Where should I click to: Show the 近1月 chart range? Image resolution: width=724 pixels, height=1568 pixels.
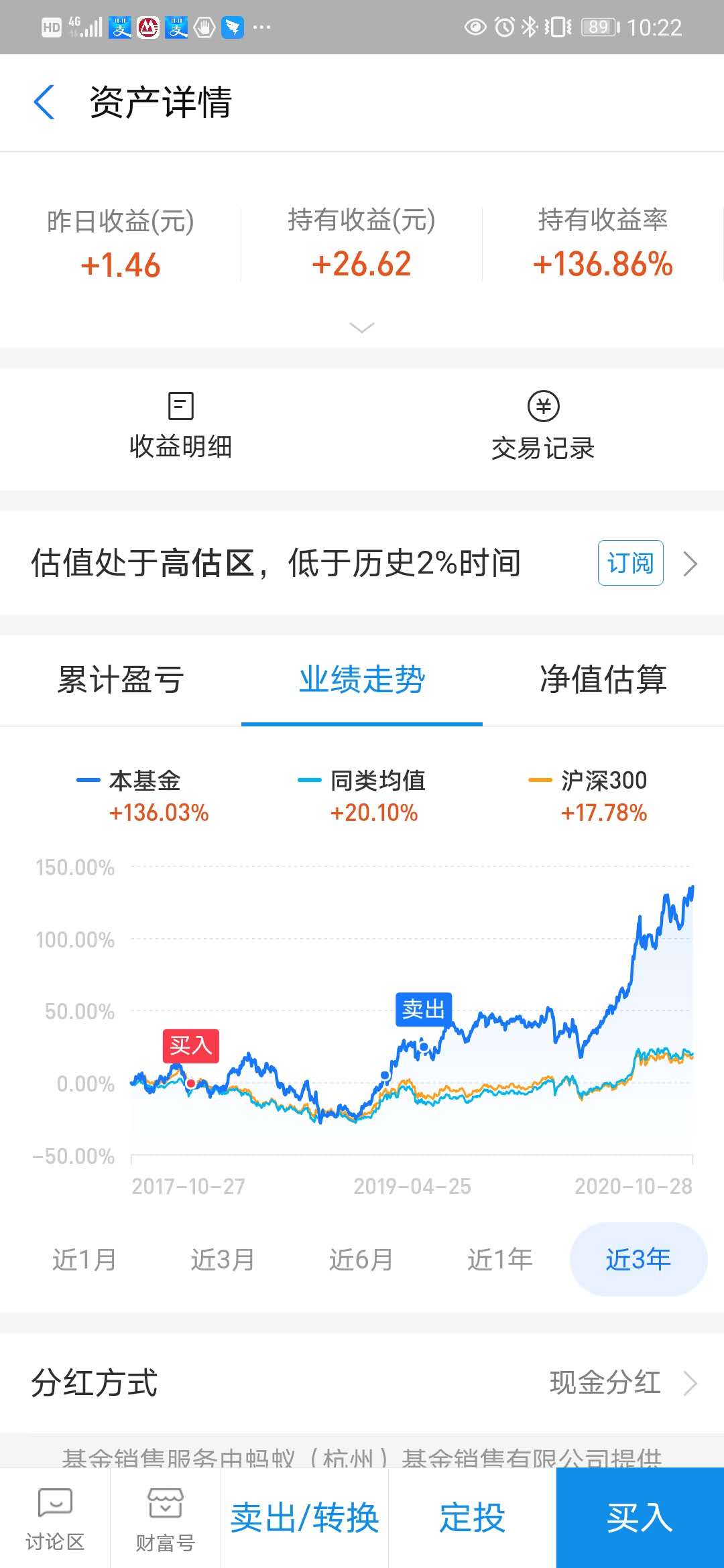(x=84, y=1260)
